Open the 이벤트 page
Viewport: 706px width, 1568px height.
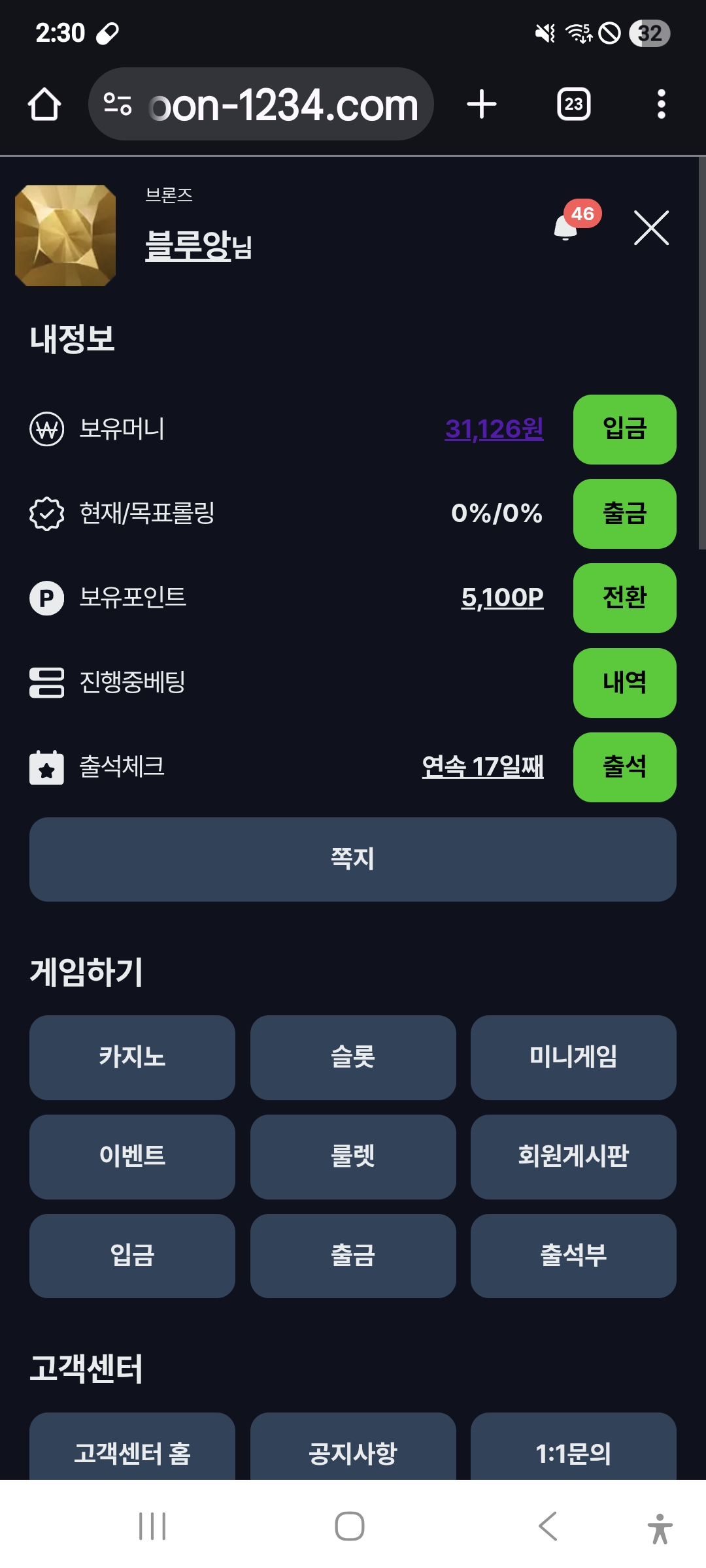point(132,1156)
